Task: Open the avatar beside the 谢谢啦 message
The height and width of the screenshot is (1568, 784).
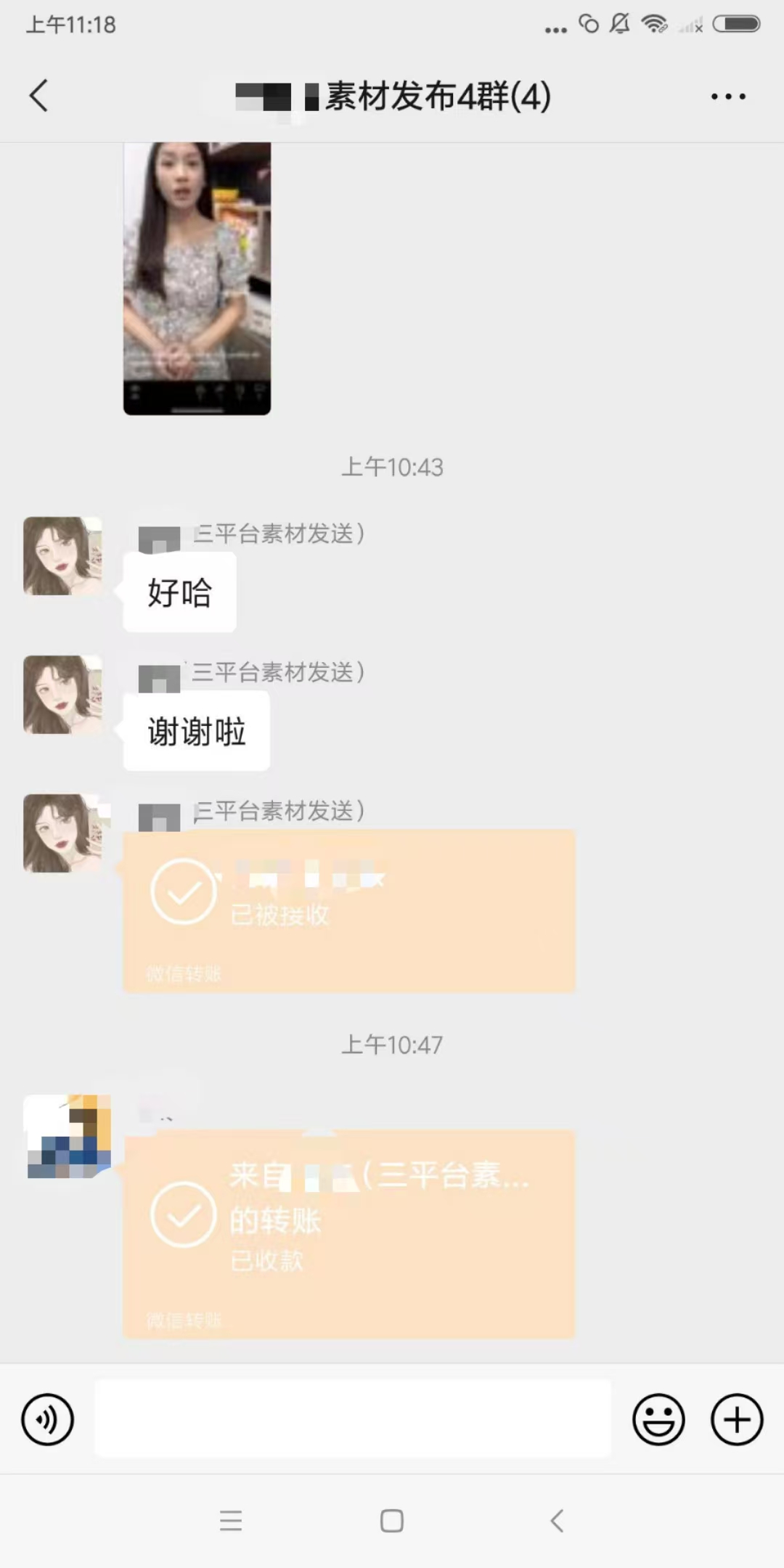Action: click(62, 695)
